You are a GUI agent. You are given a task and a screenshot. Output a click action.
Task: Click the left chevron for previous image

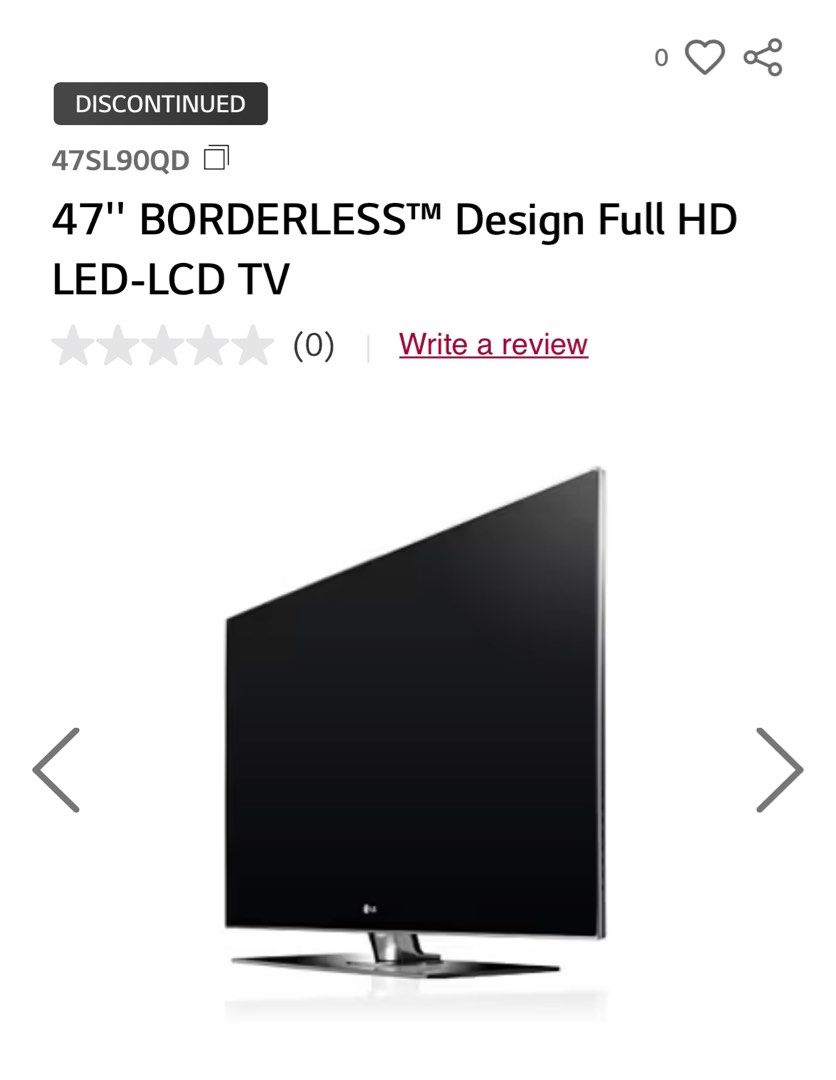click(55, 770)
